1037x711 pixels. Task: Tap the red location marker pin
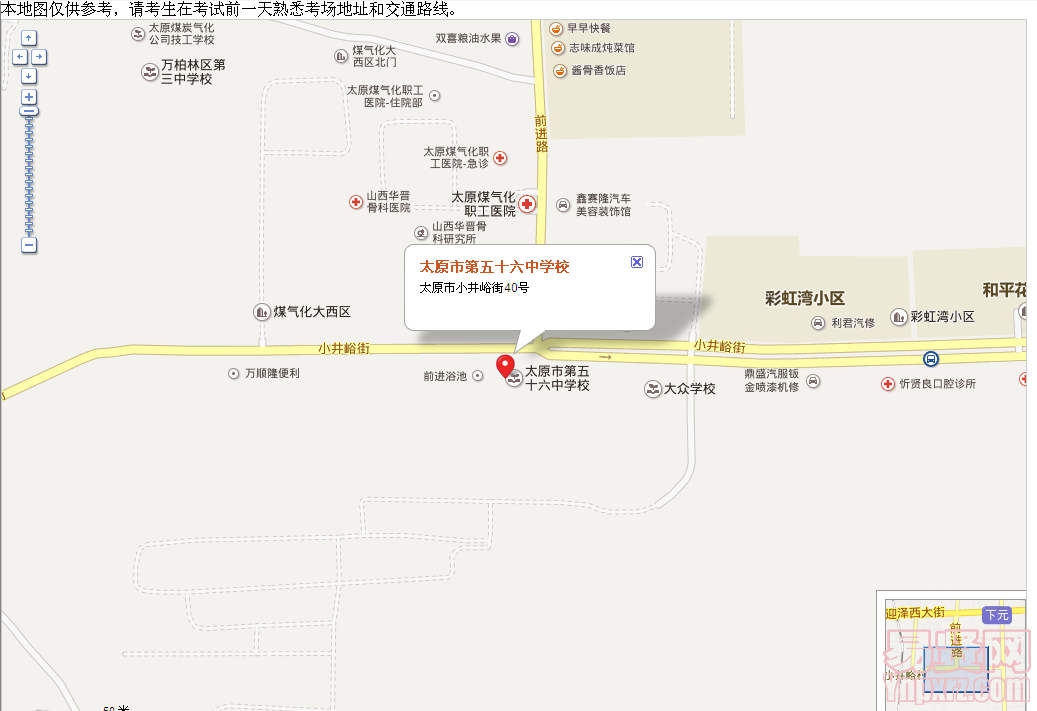click(x=505, y=365)
